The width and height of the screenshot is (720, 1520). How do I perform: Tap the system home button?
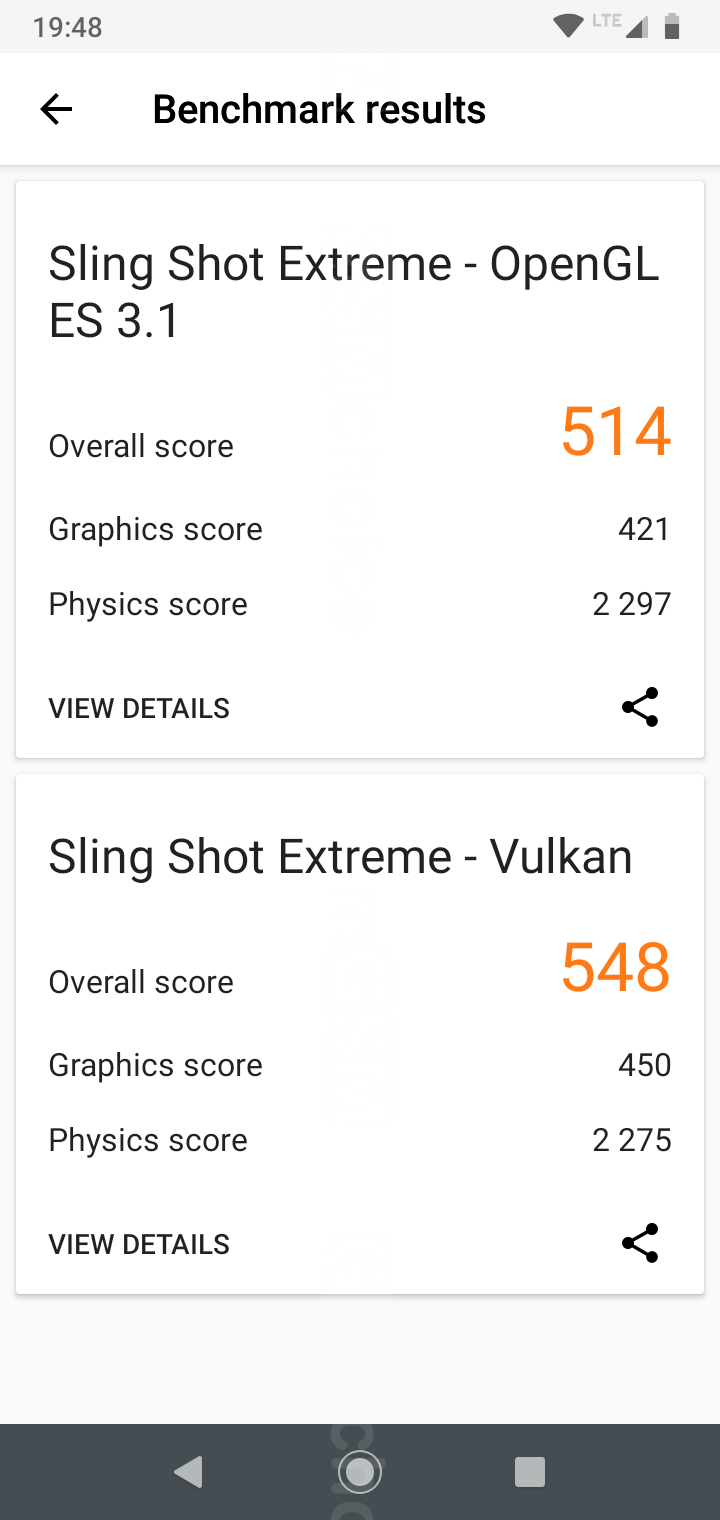tap(360, 1471)
